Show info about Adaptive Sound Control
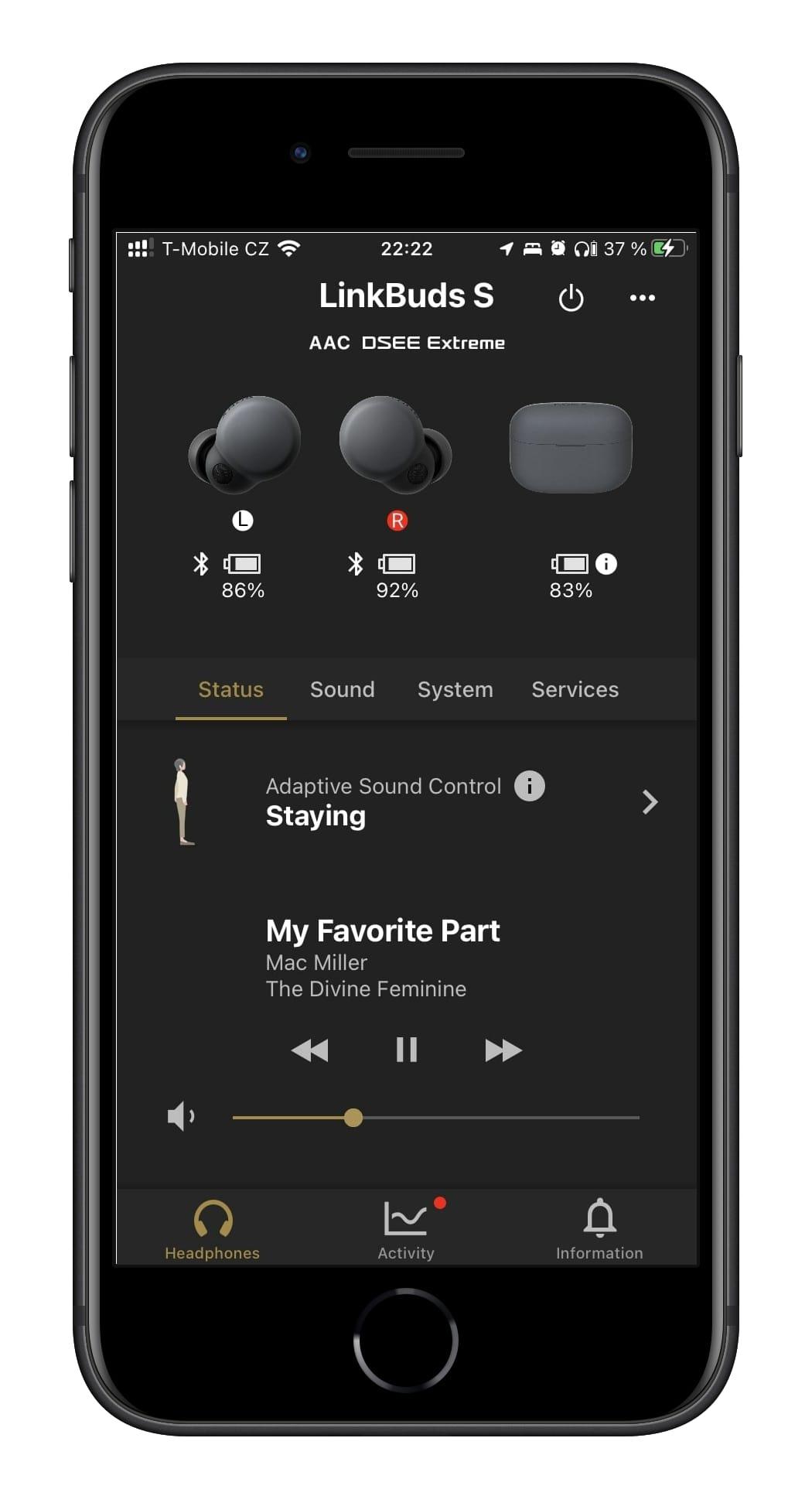The height and width of the screenshot is (1496, 812). click(530, 786)
